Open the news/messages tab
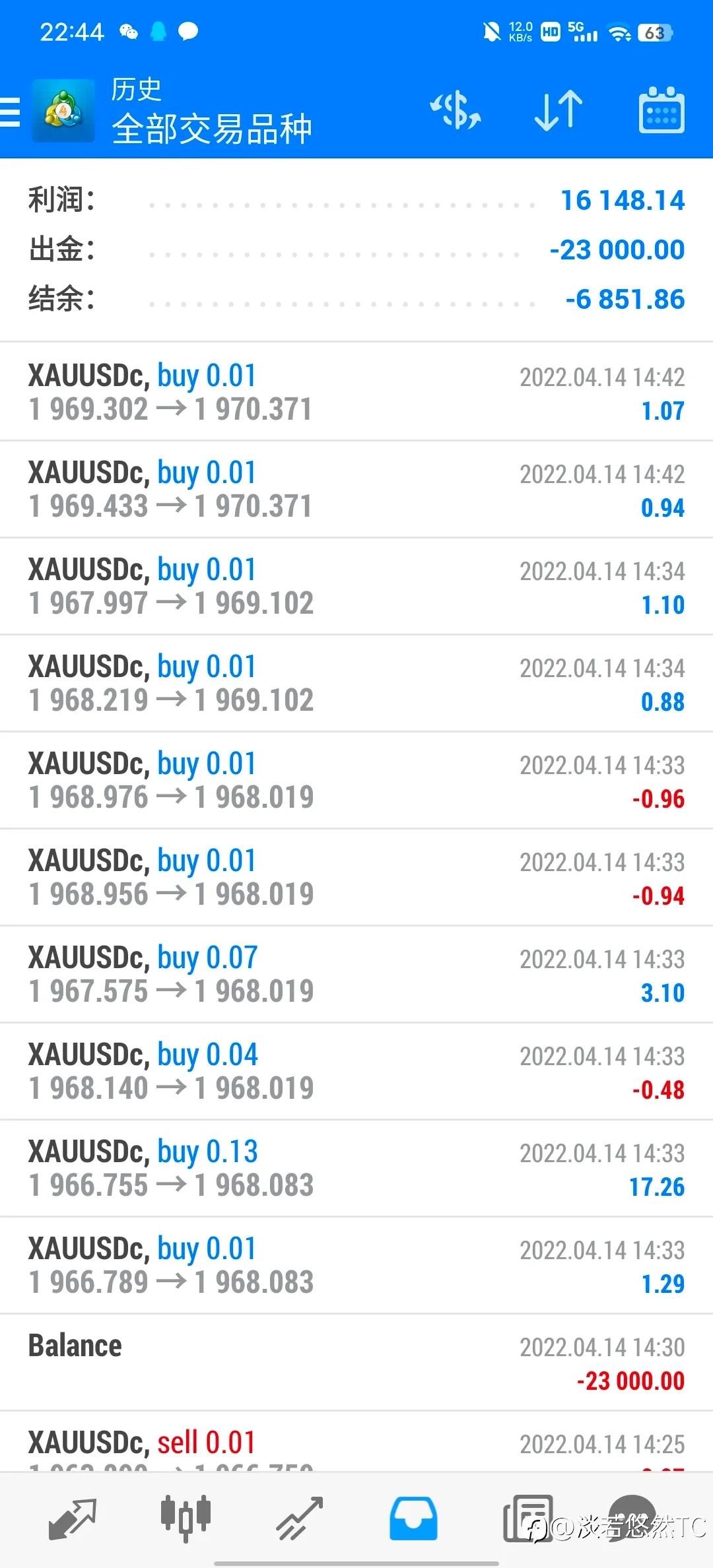 tap(528, 1519)
